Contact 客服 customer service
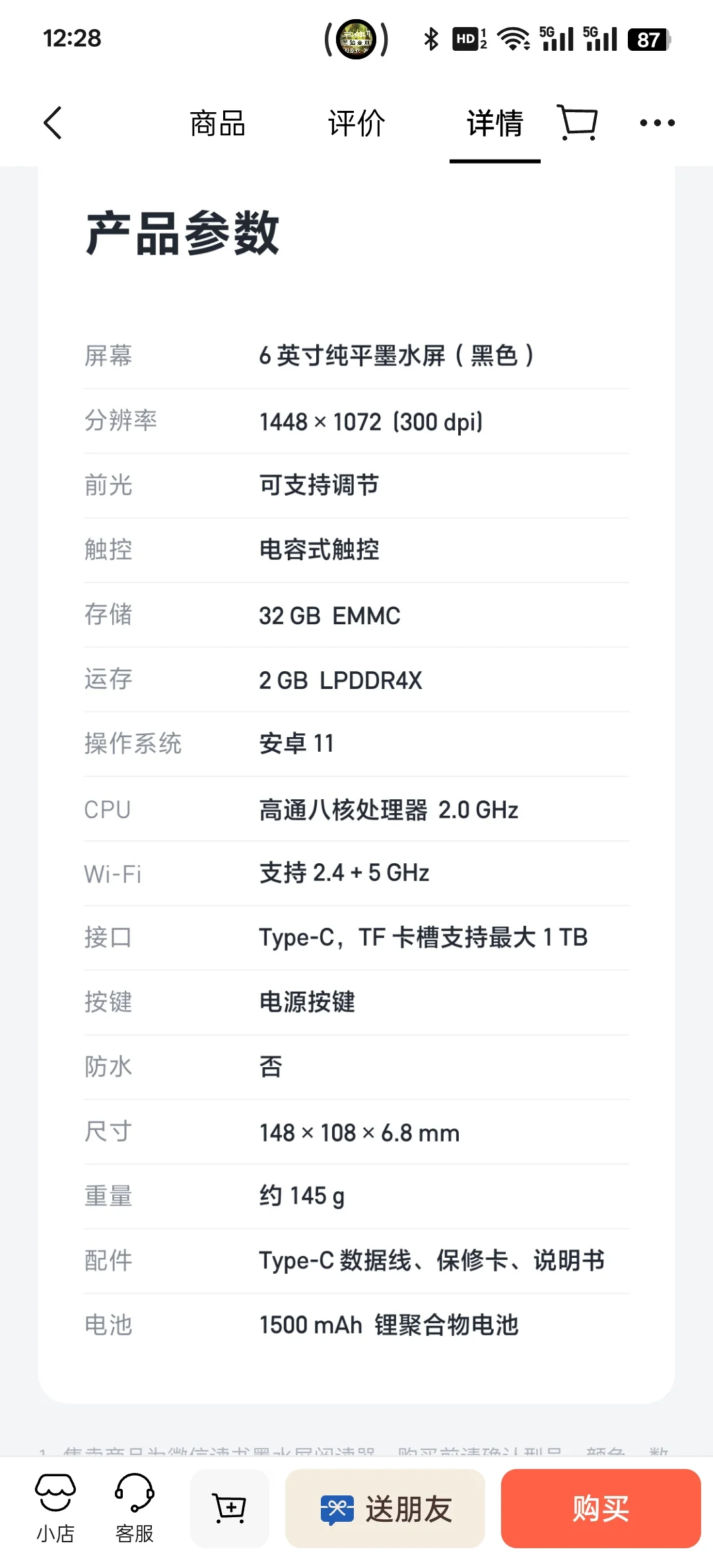Image resolution: width=713 pixels, height=1568 pixels. pyautogui.click(x=135, y=1509)
